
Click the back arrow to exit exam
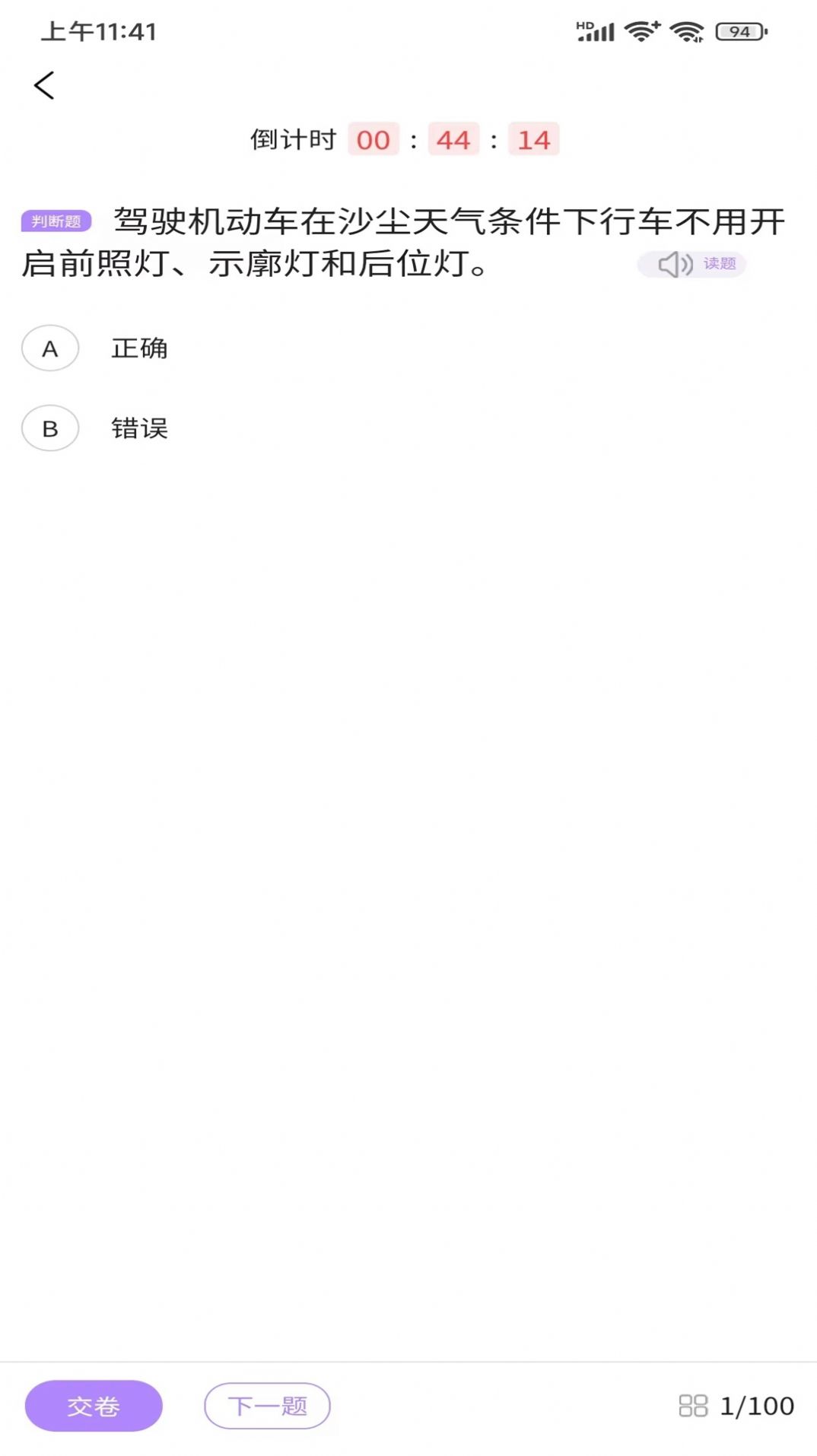tap(45, 84)
